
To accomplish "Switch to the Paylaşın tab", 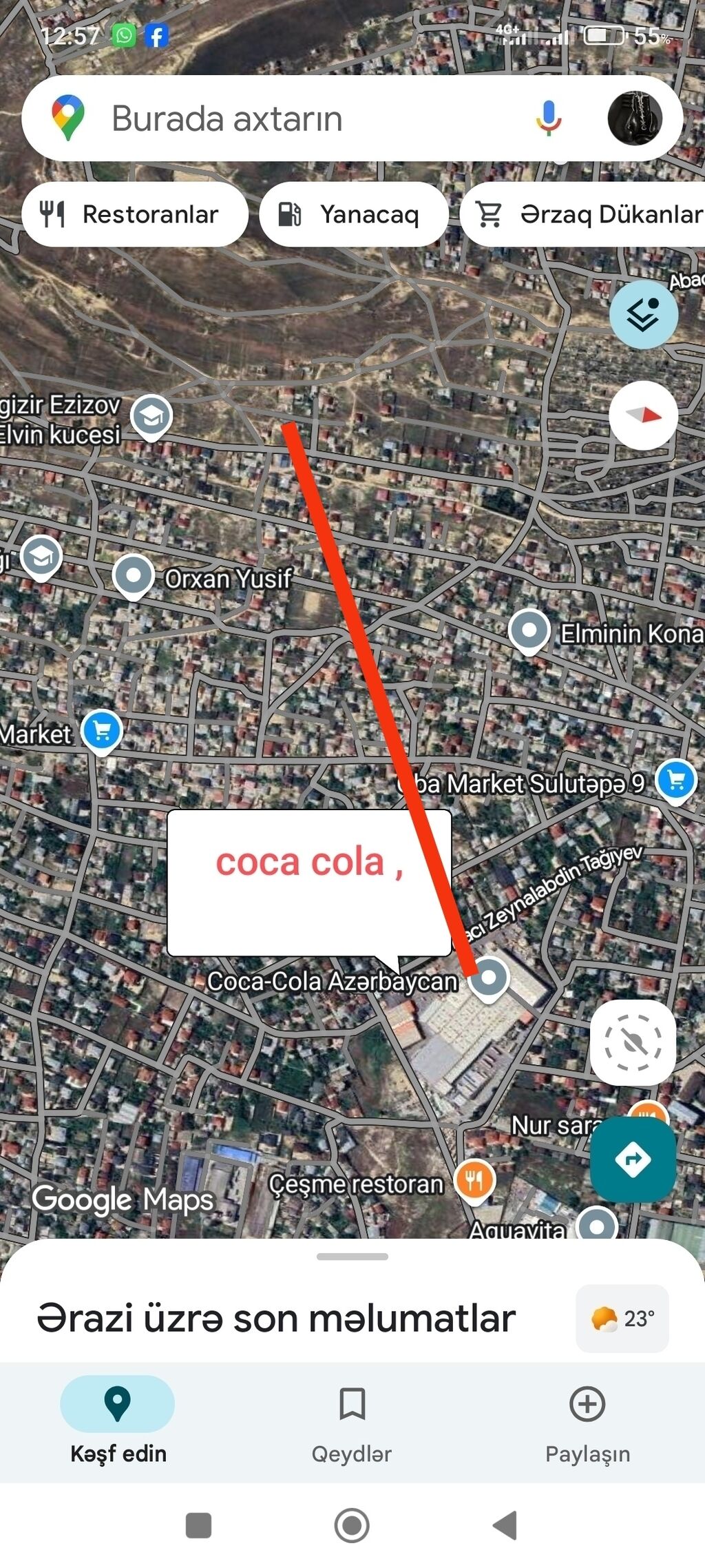I will click(x=587, y=1420).
